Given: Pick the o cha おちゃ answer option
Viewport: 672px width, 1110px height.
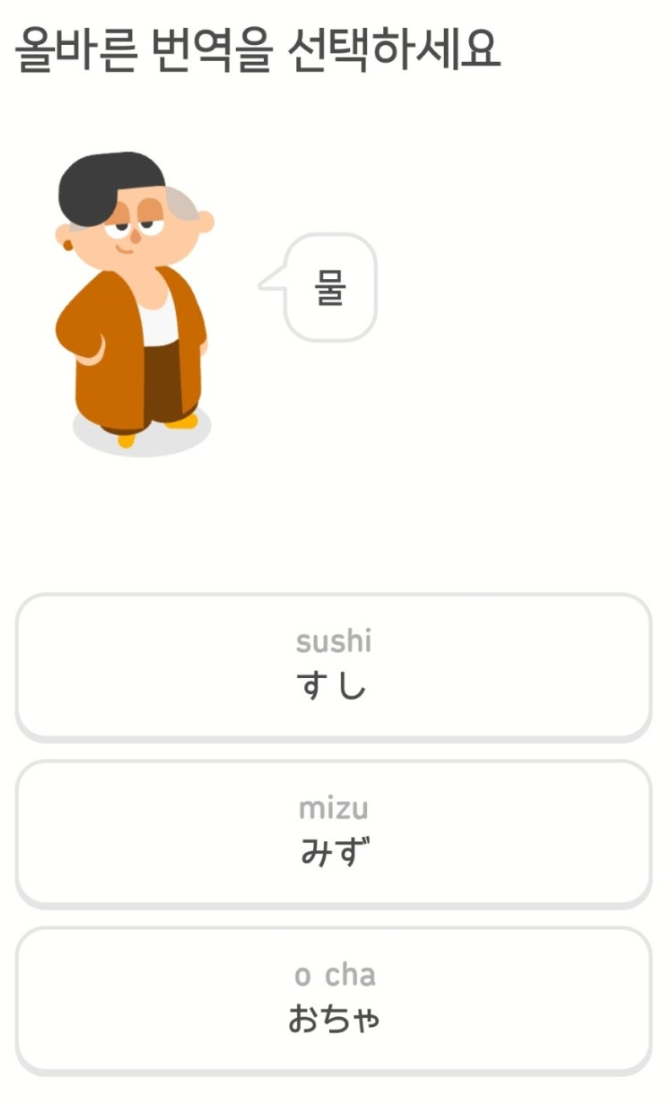Looking at the screenshot, I should pos(334,1001).
